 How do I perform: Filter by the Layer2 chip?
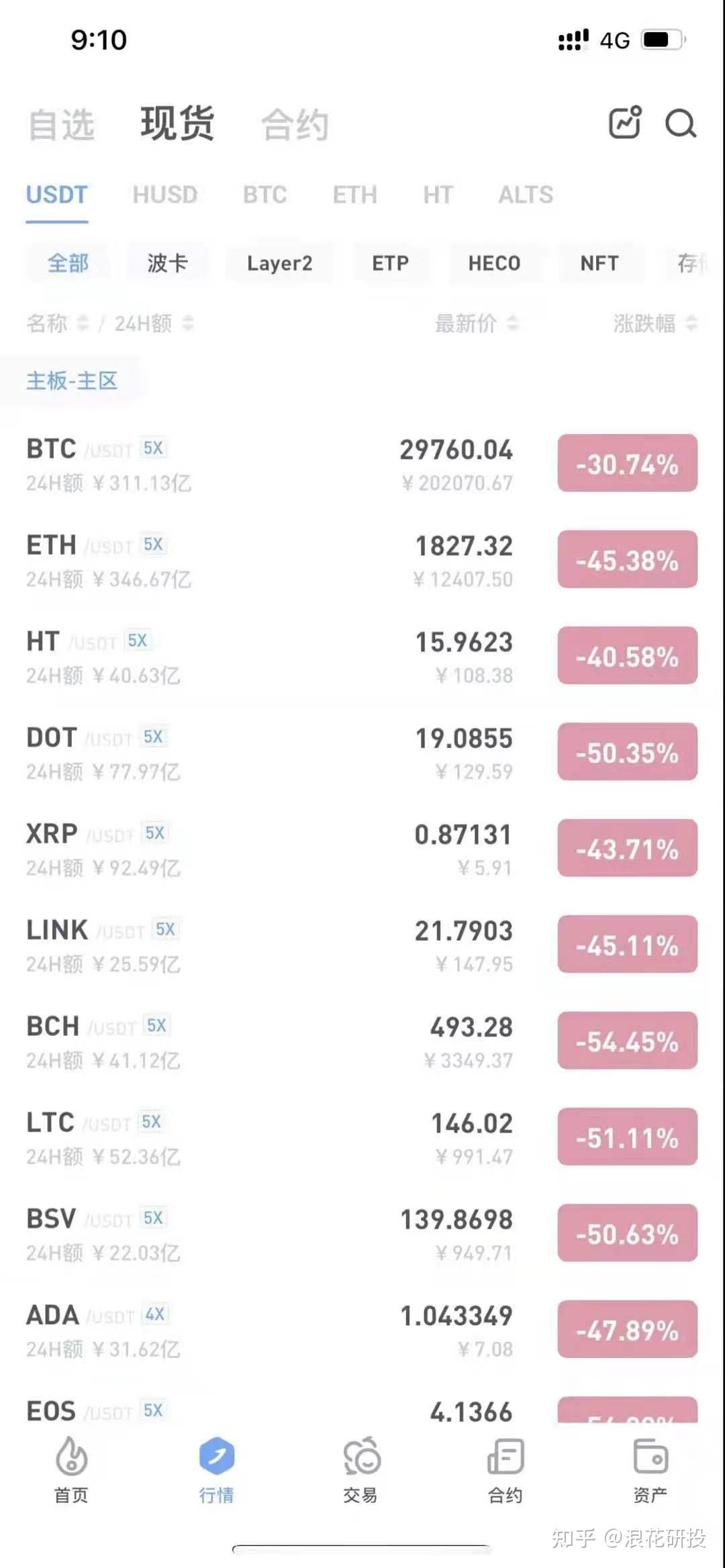point(279,263)
